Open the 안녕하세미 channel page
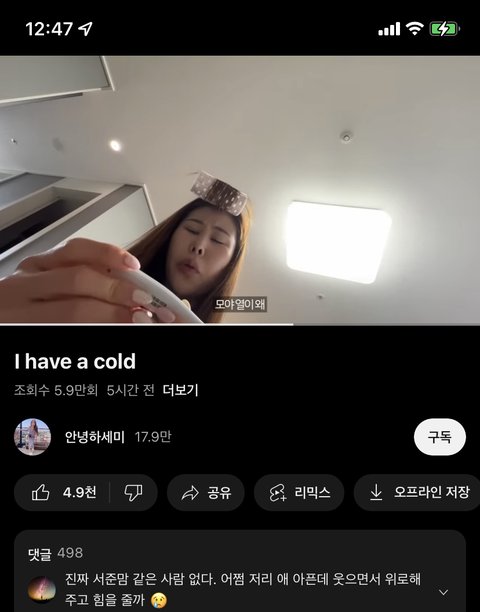Screen dimensions: 480x612 pyautogui.click(x=94, y=437)
